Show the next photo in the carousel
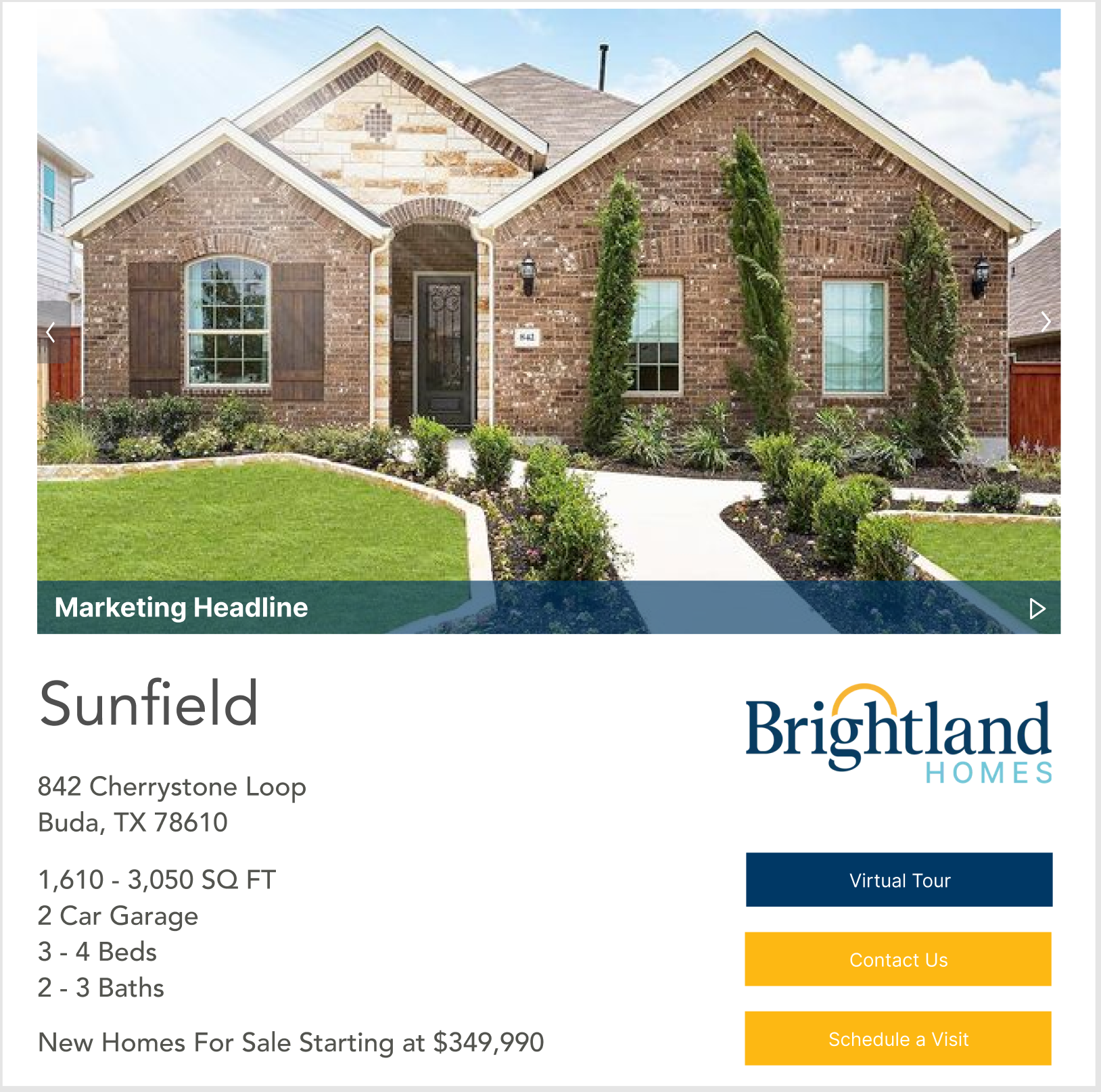Viewport: 1101px width, 1092px height. coord(1046,321)
